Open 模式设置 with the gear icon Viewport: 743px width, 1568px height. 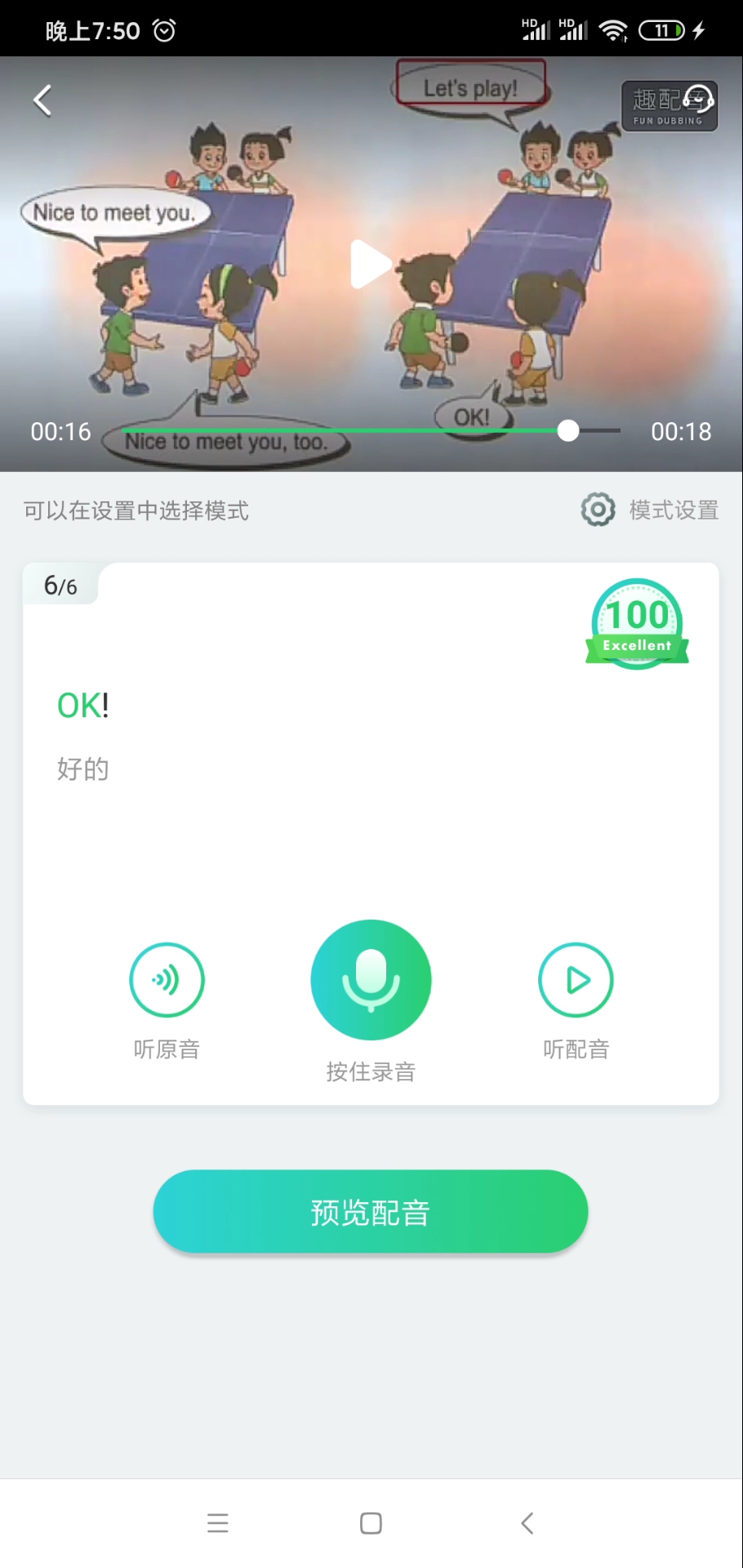click(597, 510)
